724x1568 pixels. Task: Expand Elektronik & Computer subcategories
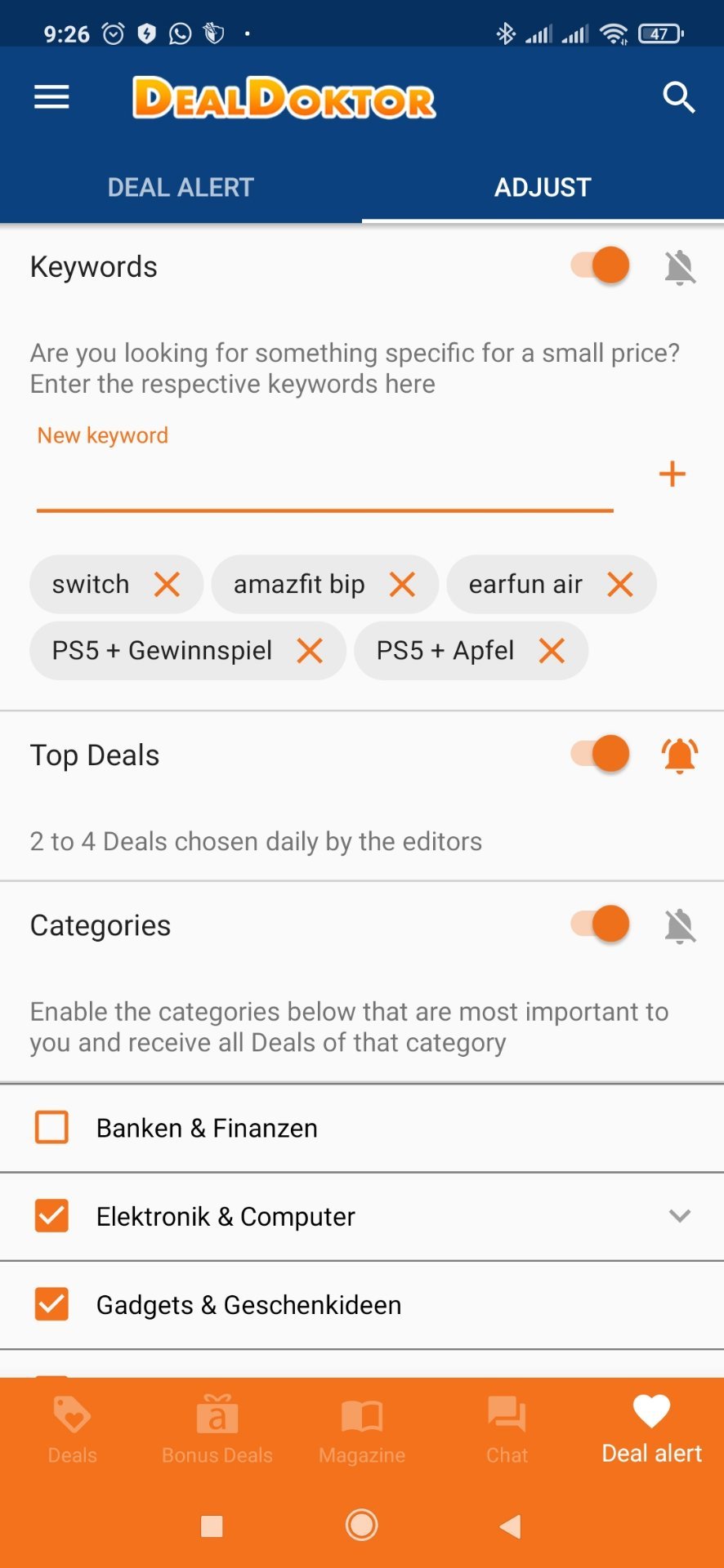[x=680, y=1216]
